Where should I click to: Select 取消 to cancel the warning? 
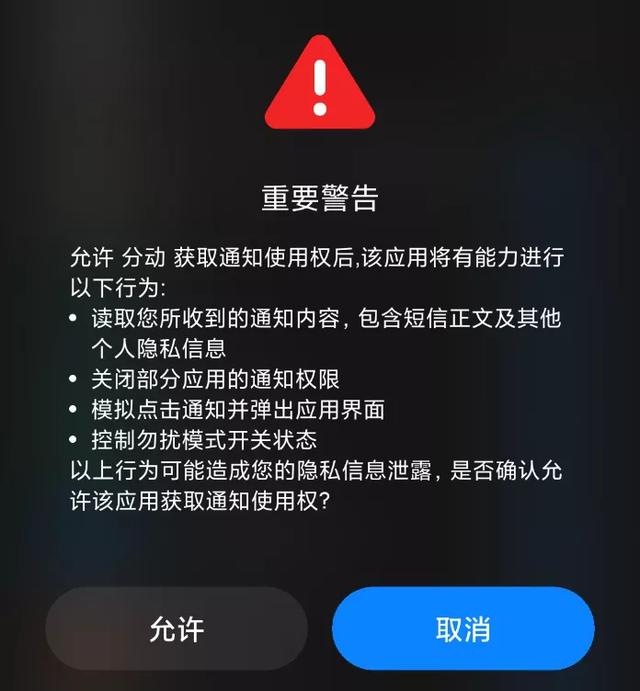click(x=463, y=628)
